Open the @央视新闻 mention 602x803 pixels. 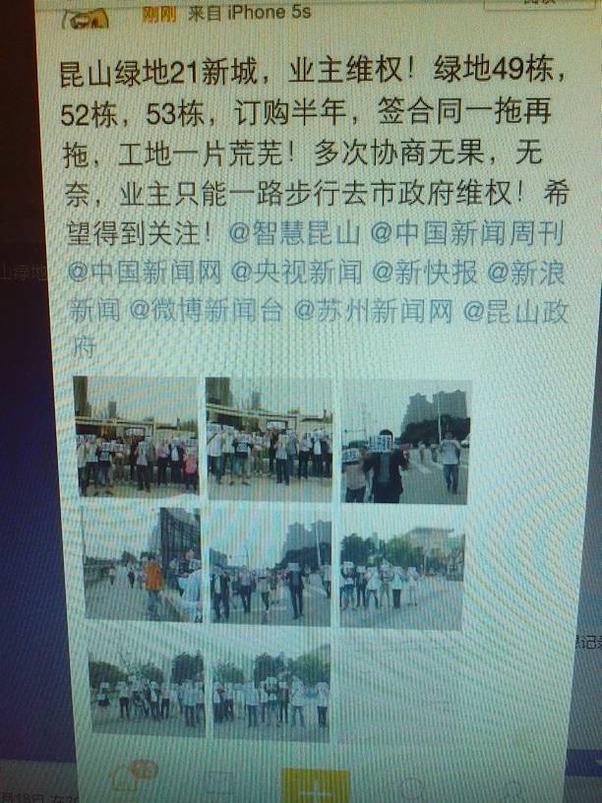coord(296,272)
